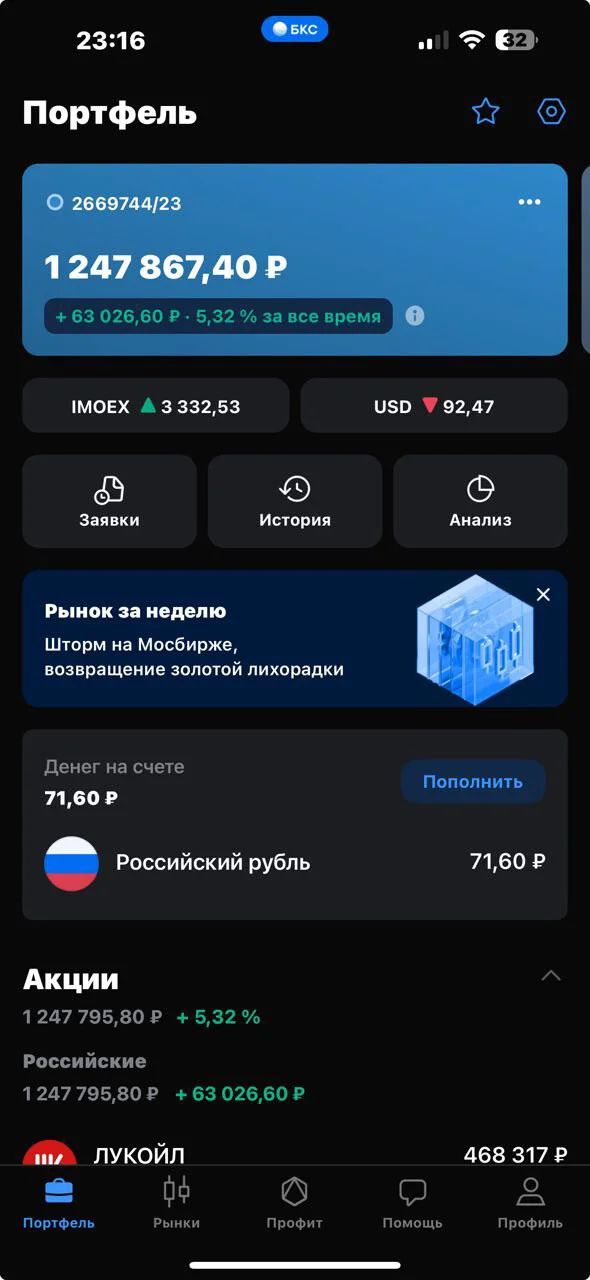Switch to the Помощь tab
590x1280 pixels.
click(412, 1203)
